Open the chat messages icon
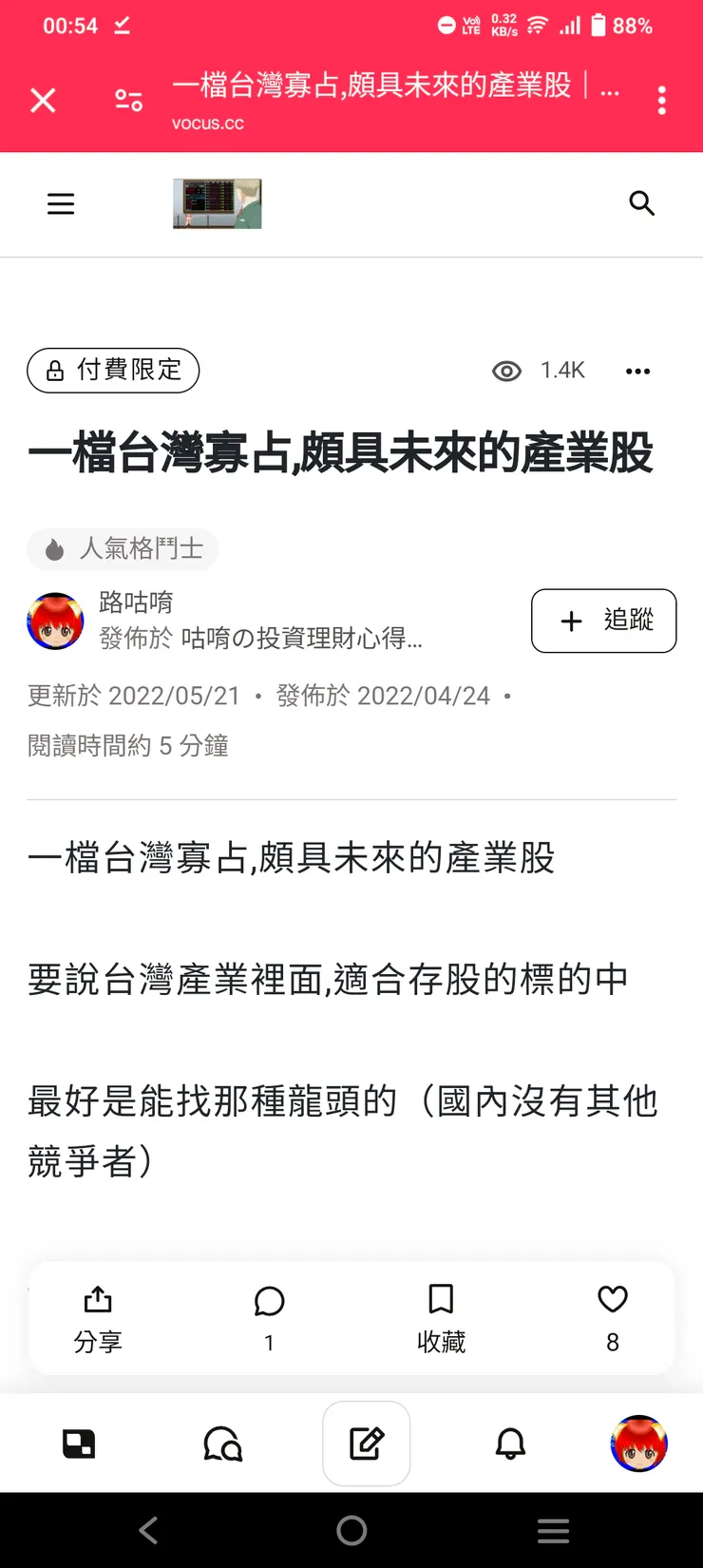Image resolution: width=703 pixels, height=1568 pixels. coord(223,1443)
